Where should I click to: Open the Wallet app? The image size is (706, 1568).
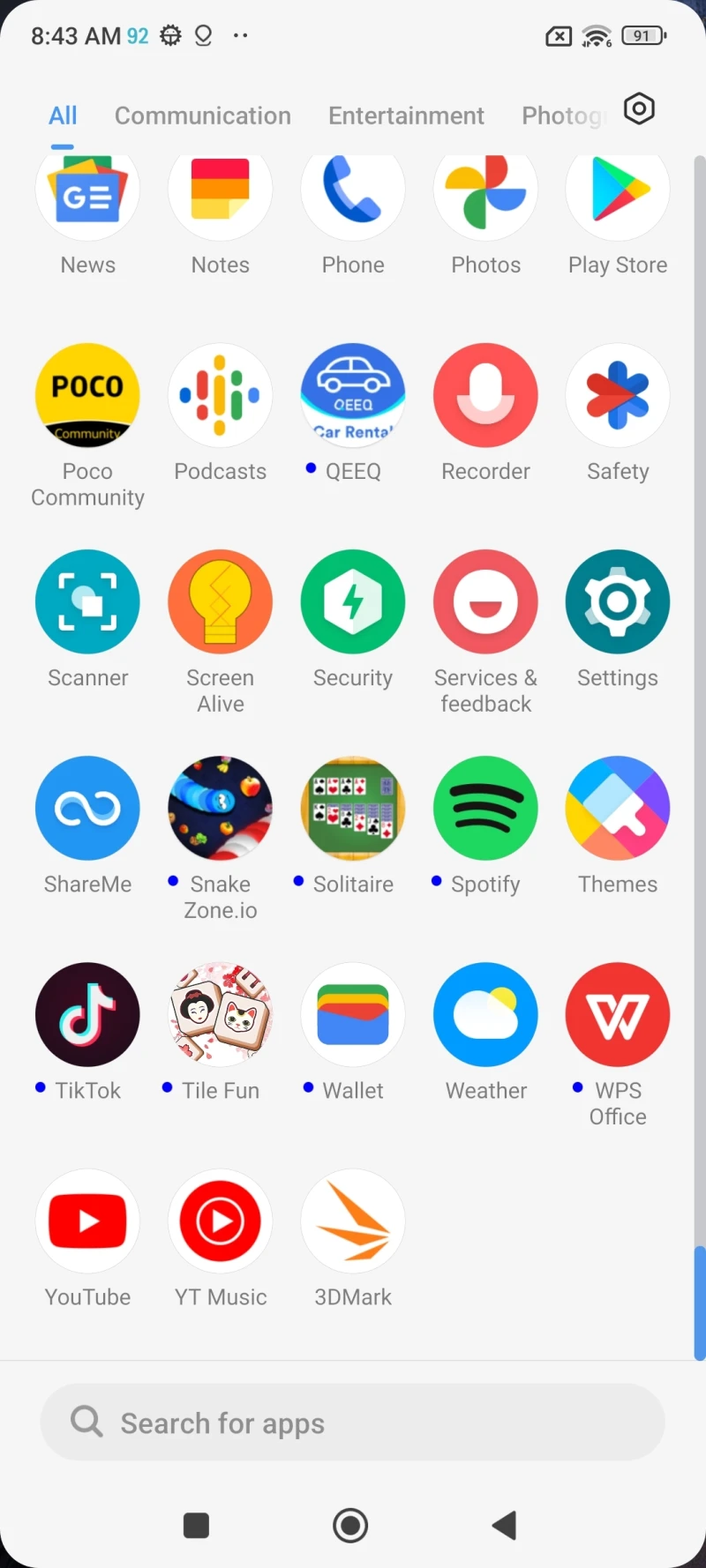pos(353,1015)
